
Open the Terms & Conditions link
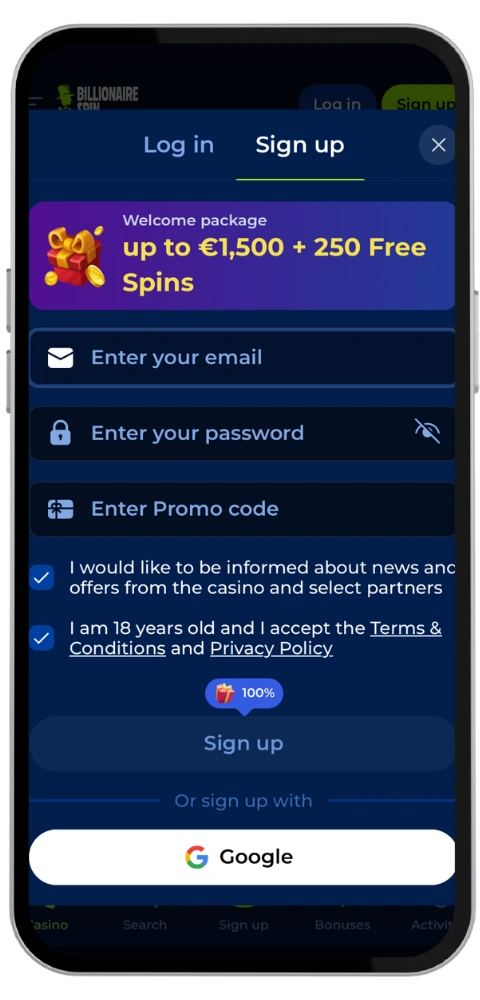tap(255, 638)
